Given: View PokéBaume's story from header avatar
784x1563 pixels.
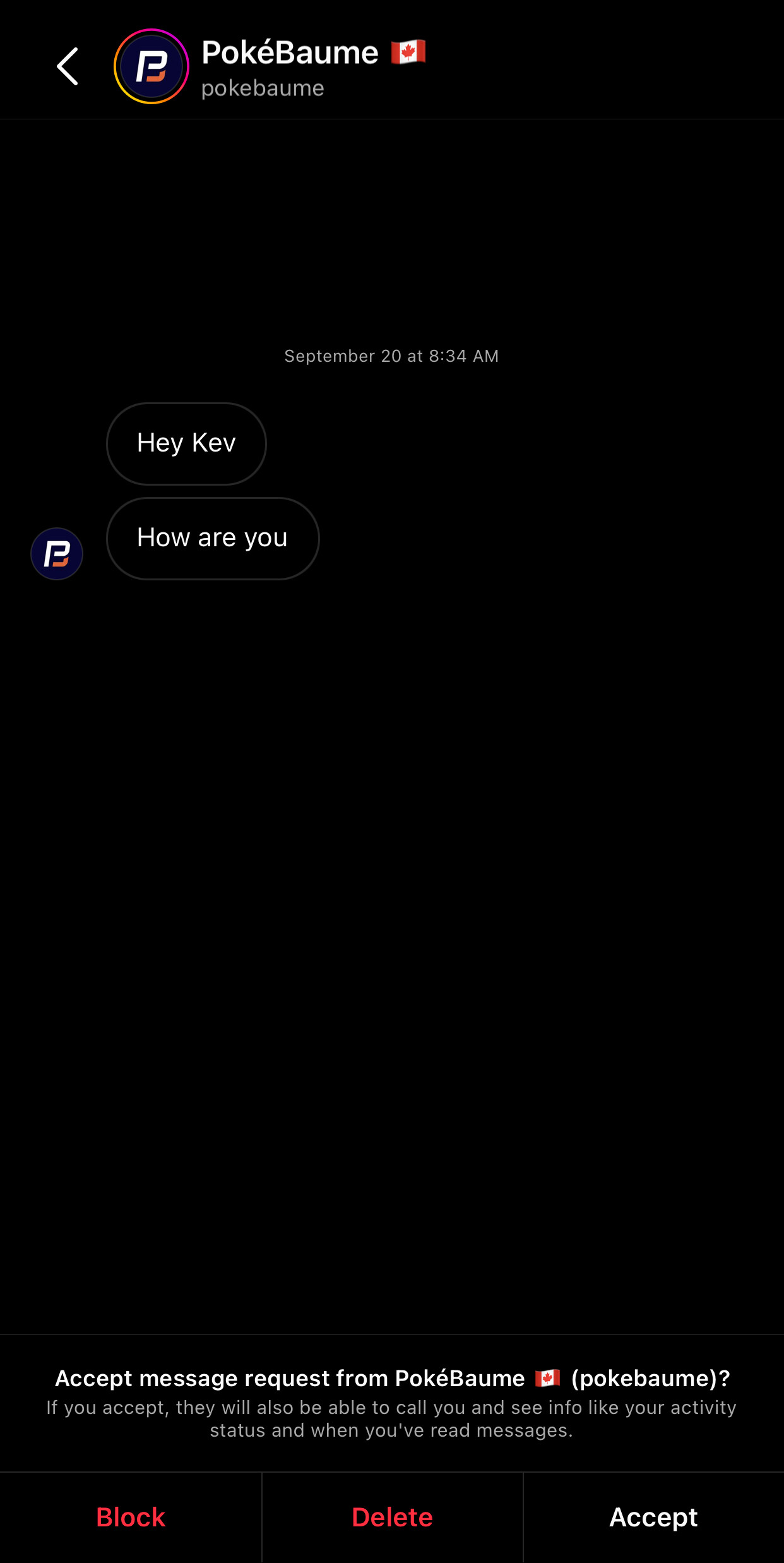Looking at the screenshot, I should tap(151, 66).
